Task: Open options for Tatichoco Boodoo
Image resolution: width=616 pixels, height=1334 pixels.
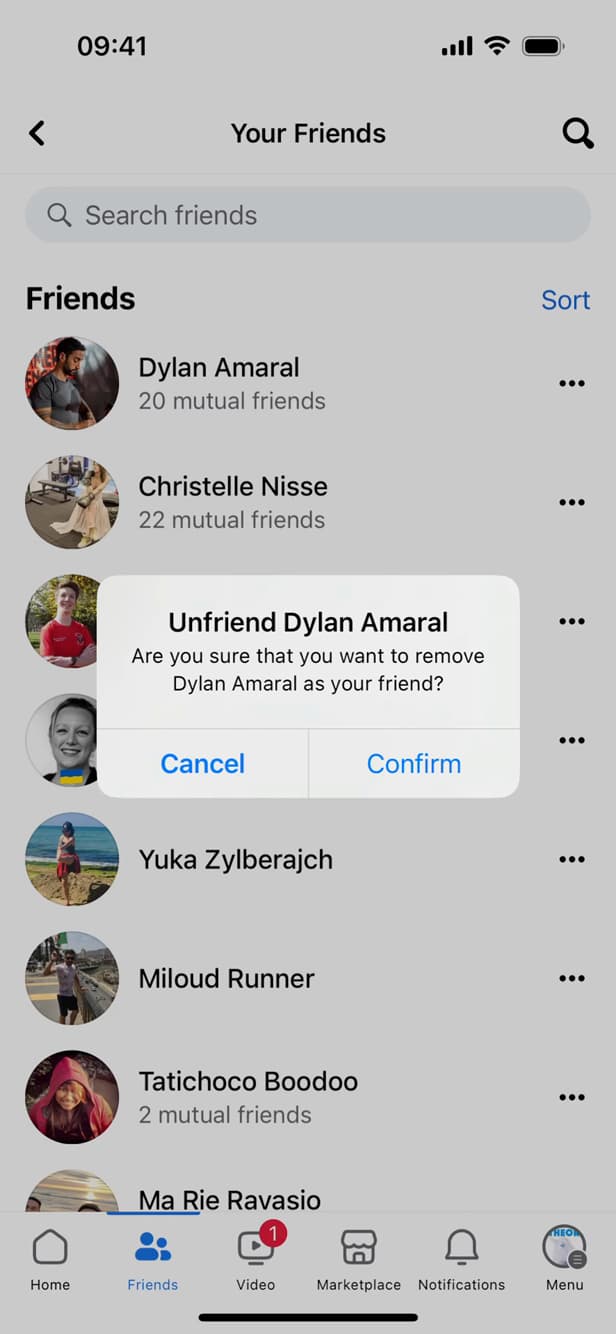Action: coord(572,1097)
